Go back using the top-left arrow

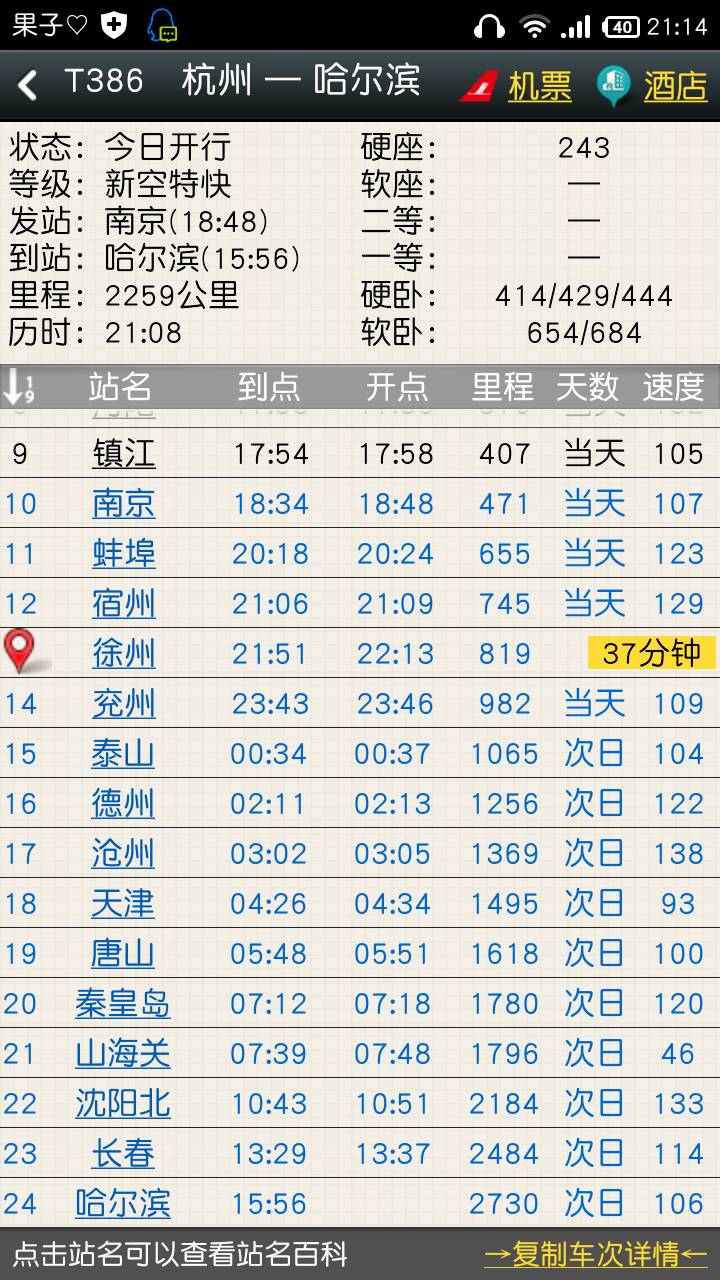pyautogui.click(x=28, y=85)
